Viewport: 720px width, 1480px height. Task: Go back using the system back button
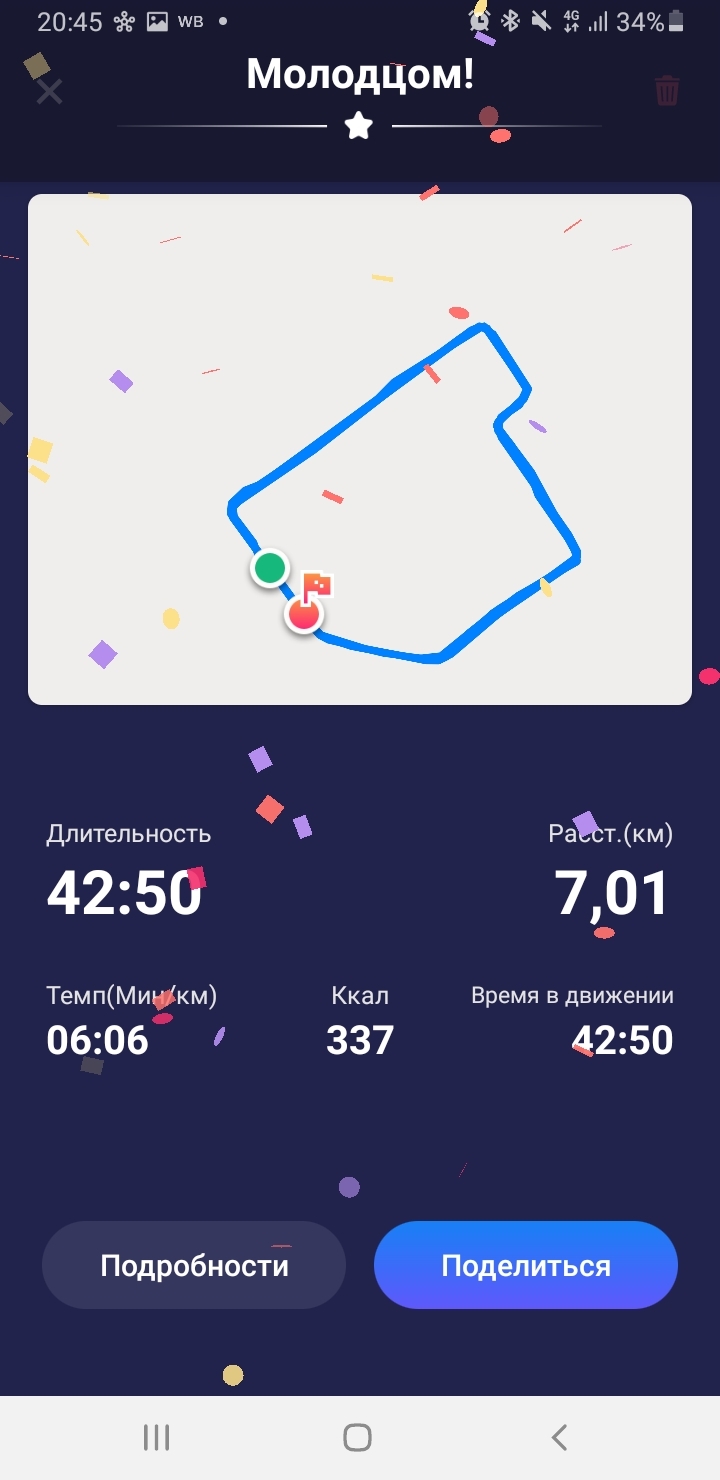pyautogui.click(x=560, y=1438)
